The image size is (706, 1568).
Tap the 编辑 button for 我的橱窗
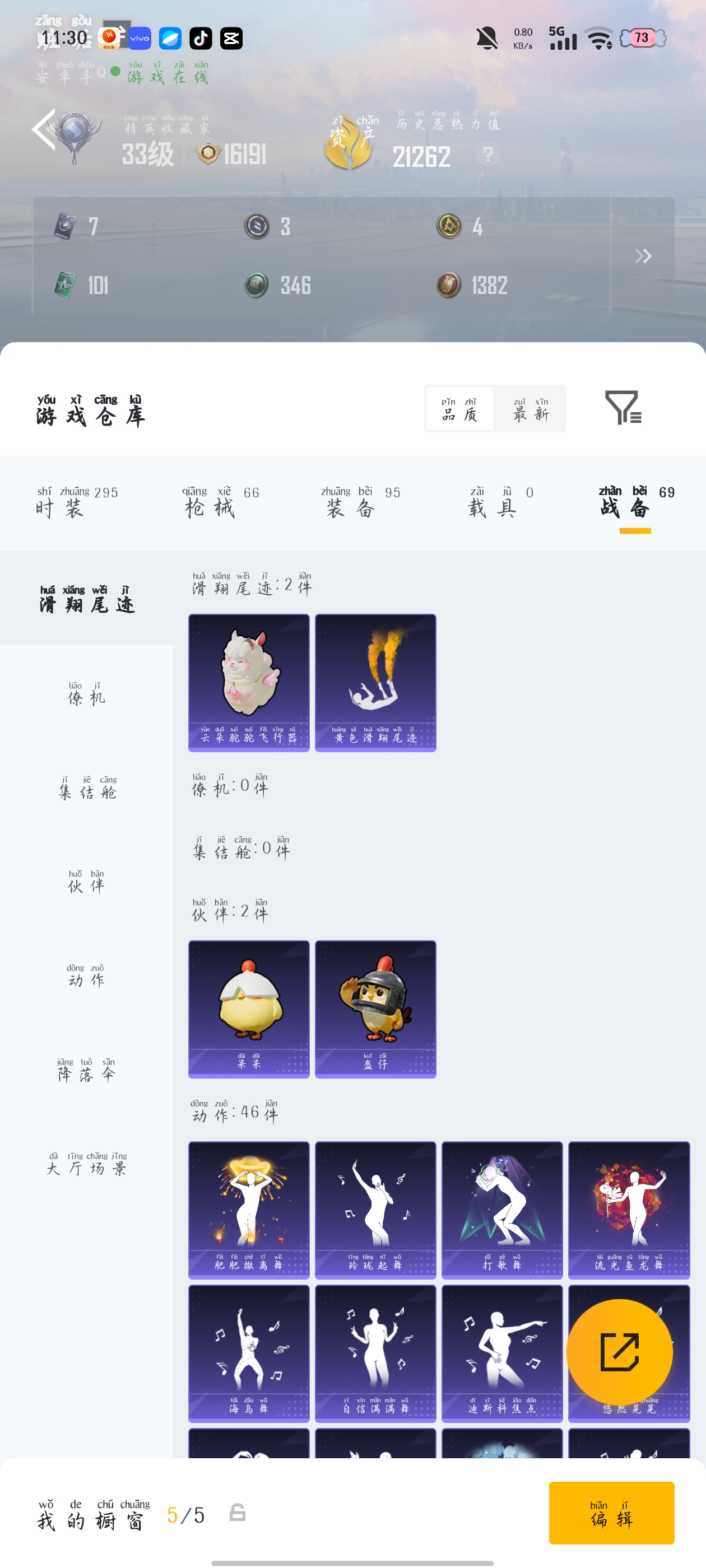[x=611, y=1513]
